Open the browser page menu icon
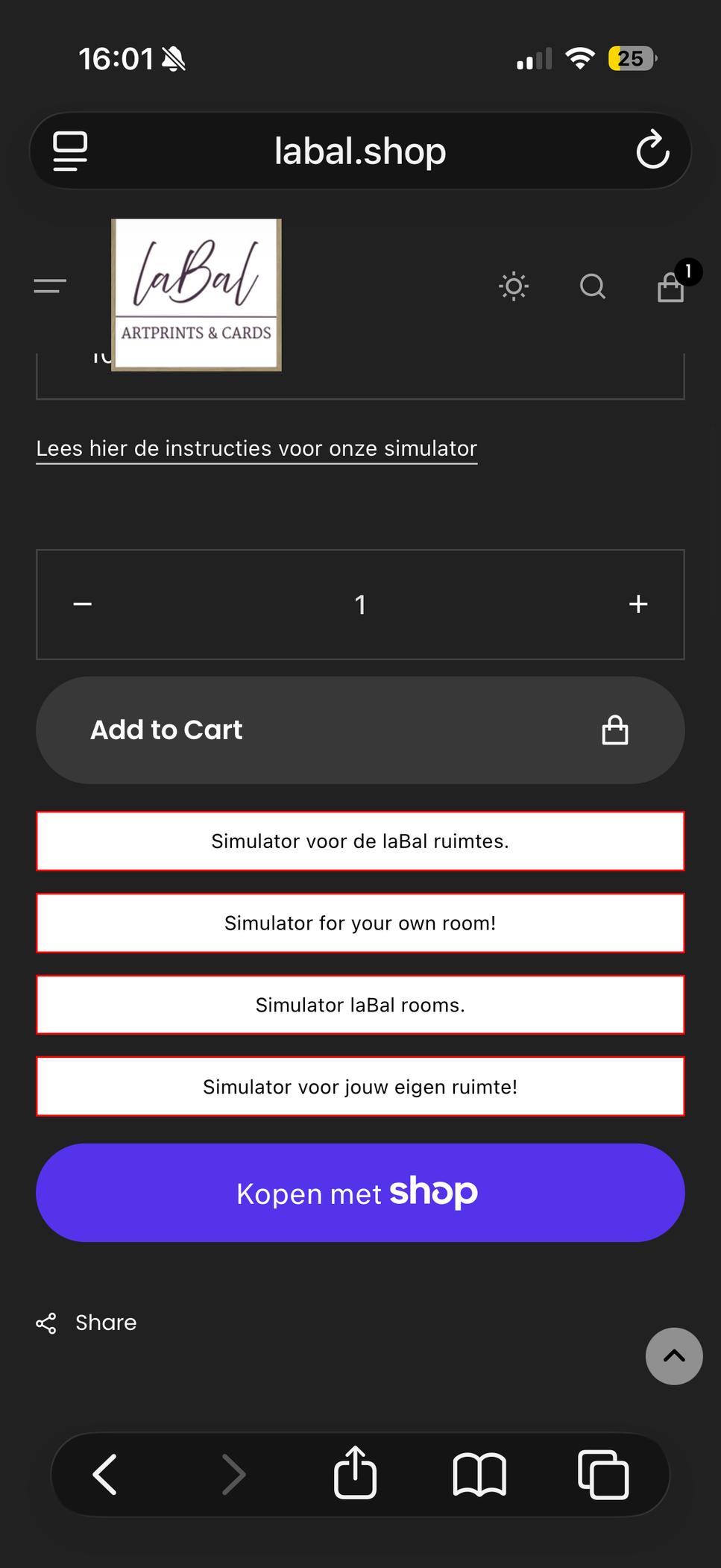Screen dimensions: 721x1568 70,151
